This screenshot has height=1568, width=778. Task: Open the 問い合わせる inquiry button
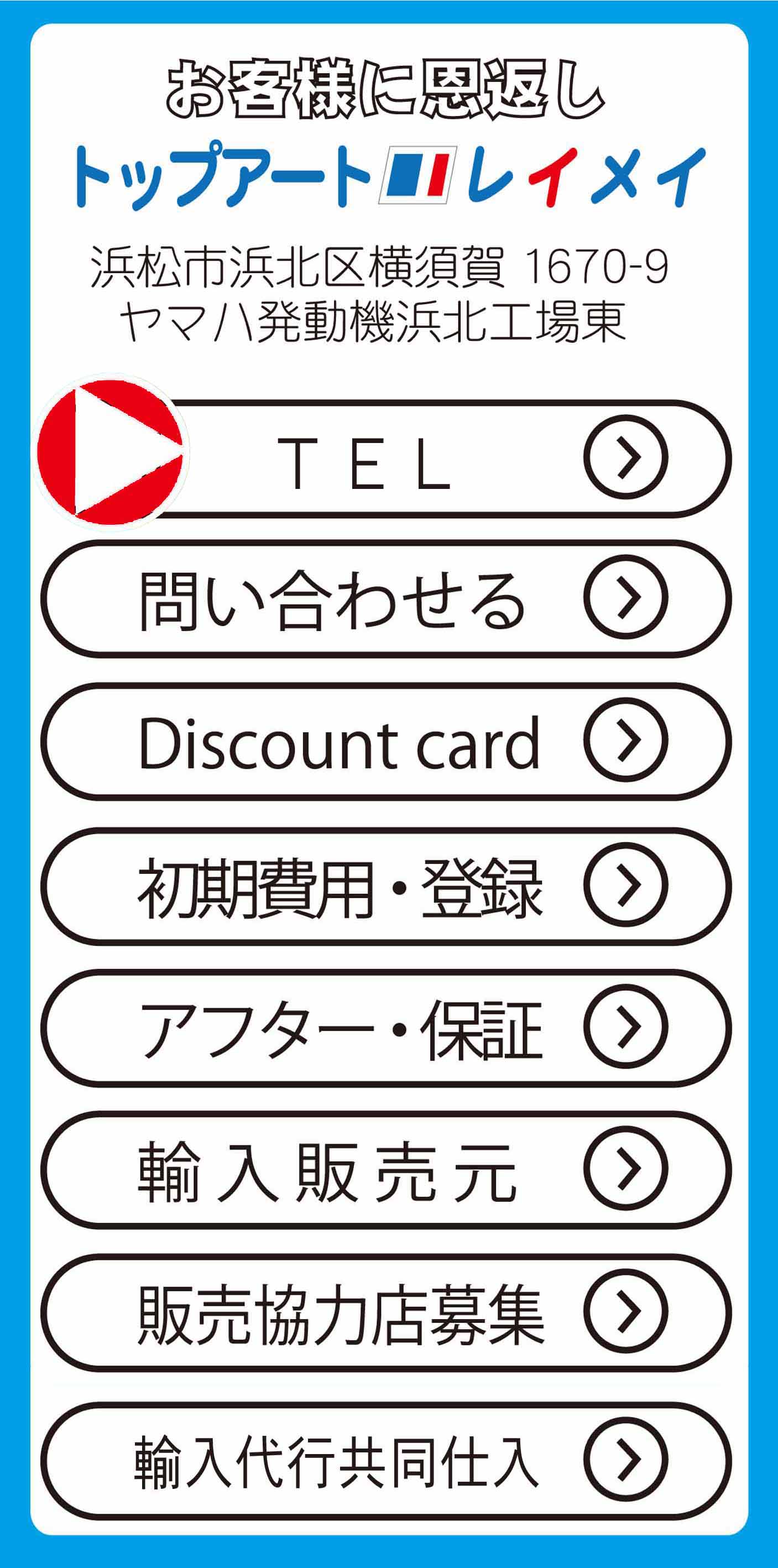[x=387, y=598]
